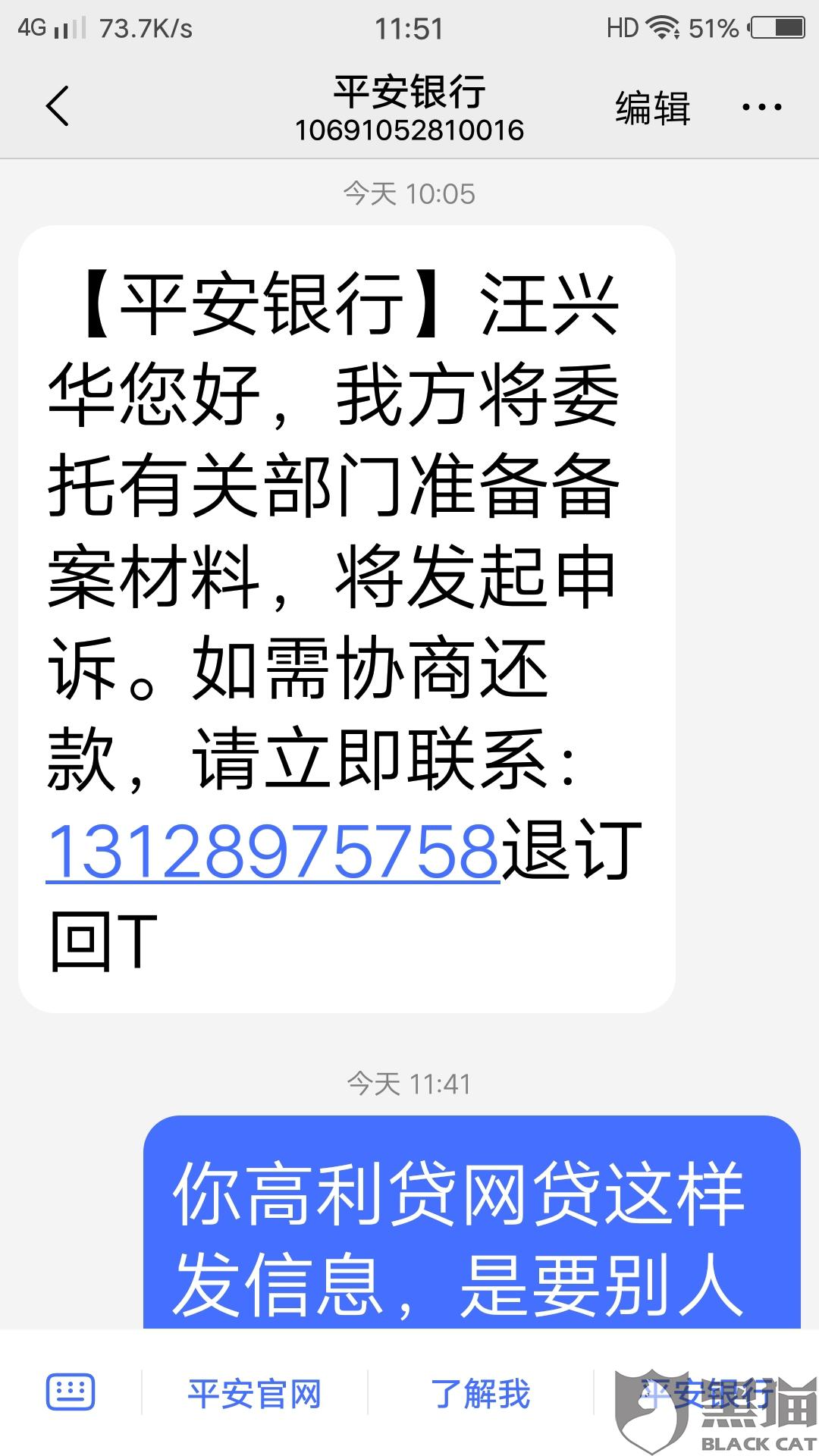Open the 了解我 menu item
The width and height of the screenshot is (819, 1456).
click(x=481, y=1393)
